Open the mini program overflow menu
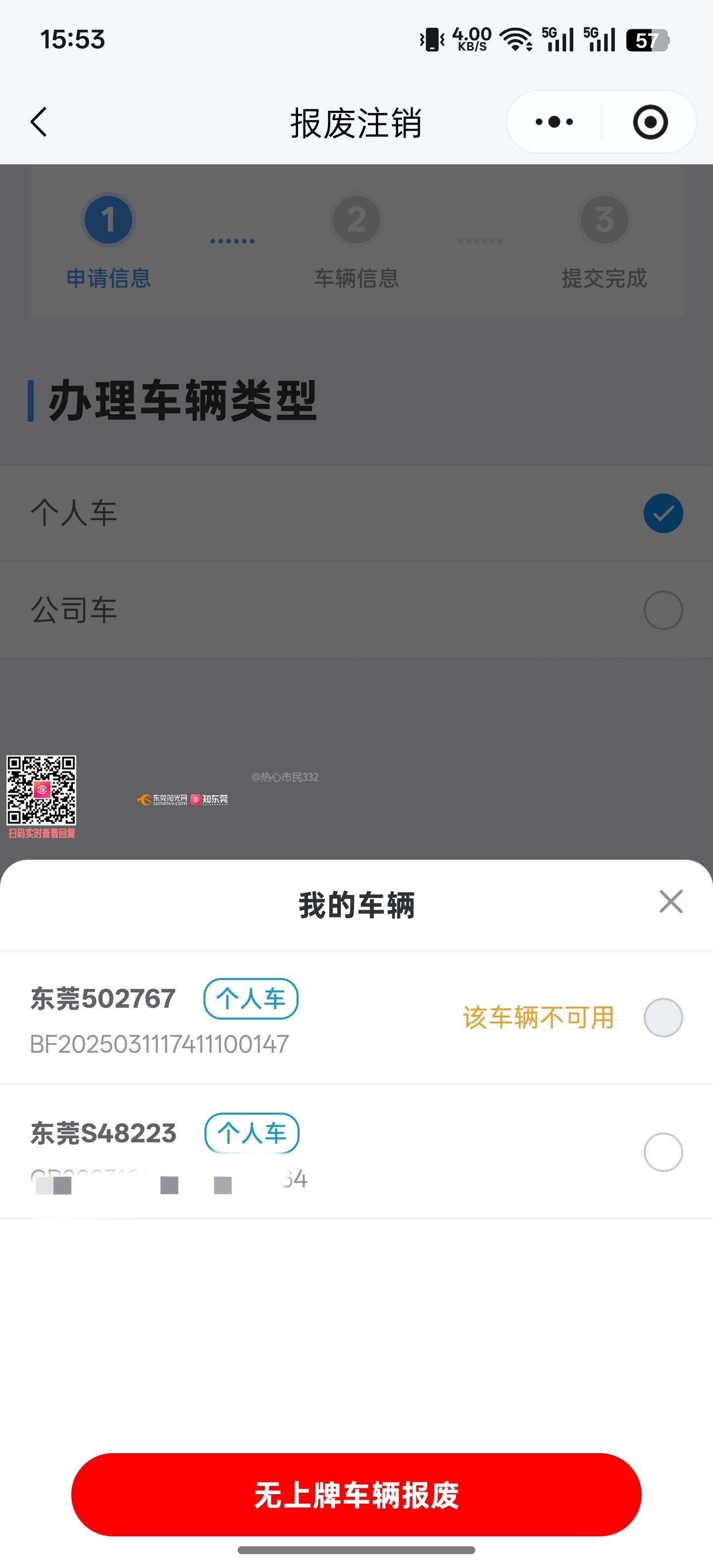The width and height of the screenshot is (713, 1568). [x=554, y=122]
